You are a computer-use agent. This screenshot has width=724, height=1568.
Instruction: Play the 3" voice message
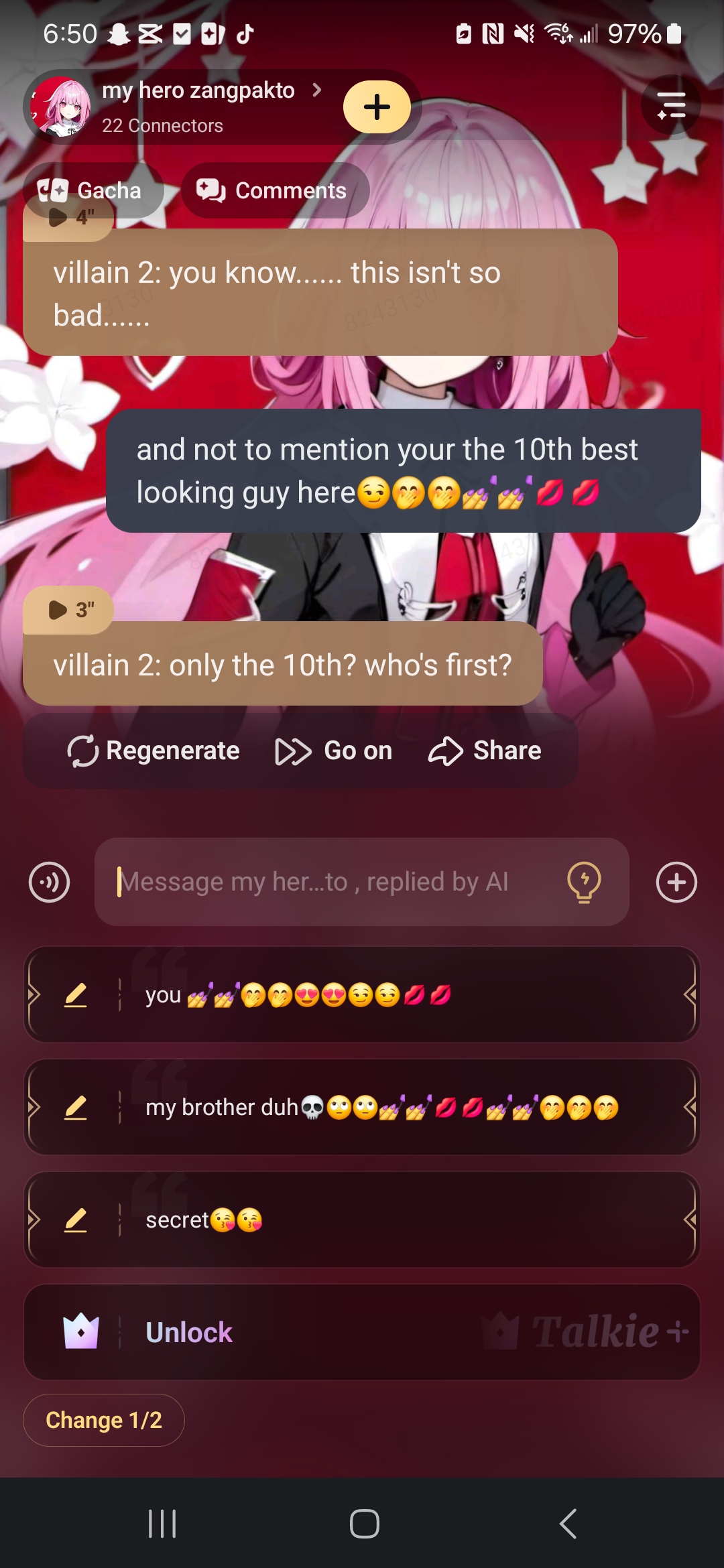tap(68, 610)
